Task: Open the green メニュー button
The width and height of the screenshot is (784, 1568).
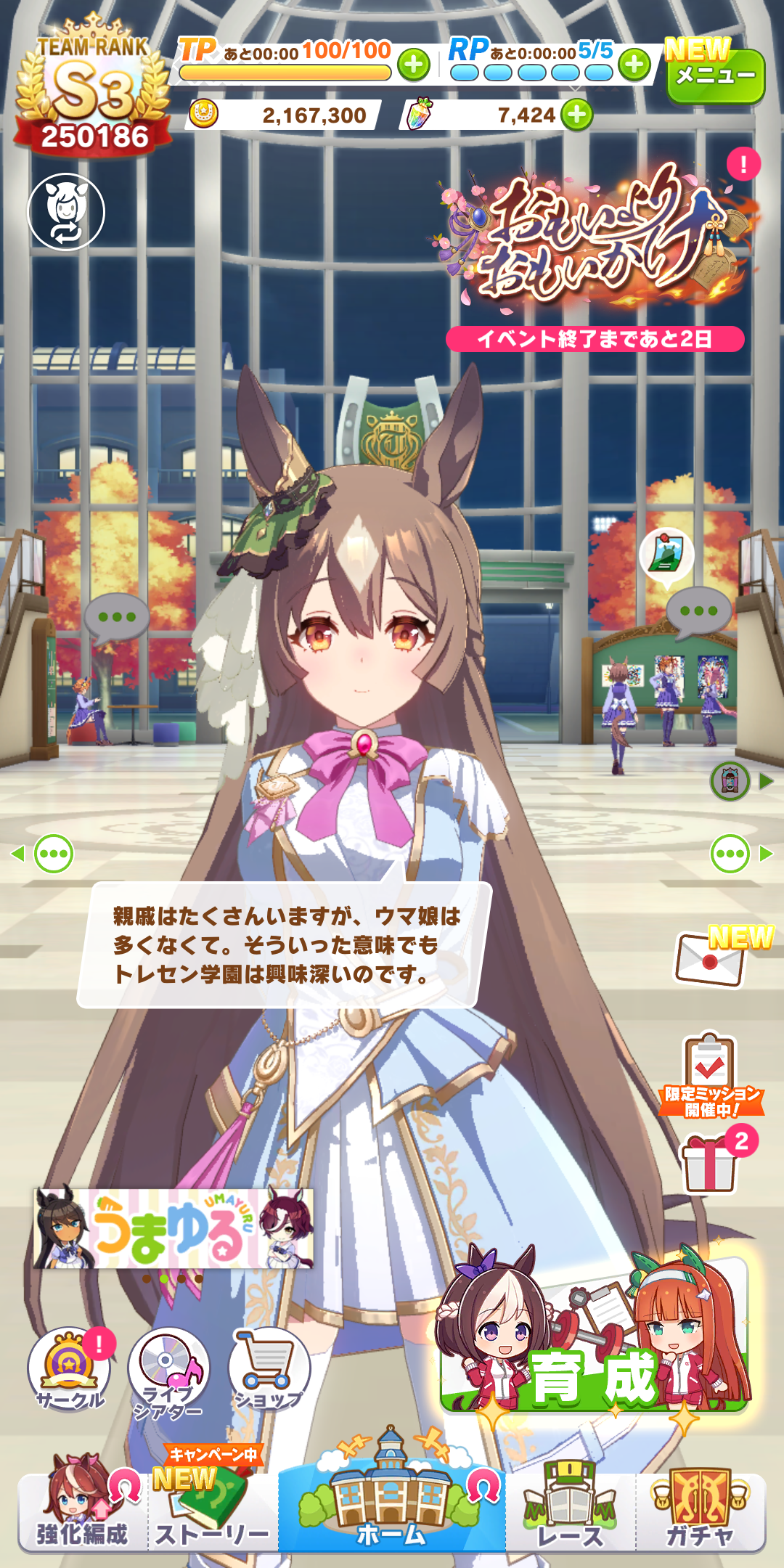Action: 715,75
